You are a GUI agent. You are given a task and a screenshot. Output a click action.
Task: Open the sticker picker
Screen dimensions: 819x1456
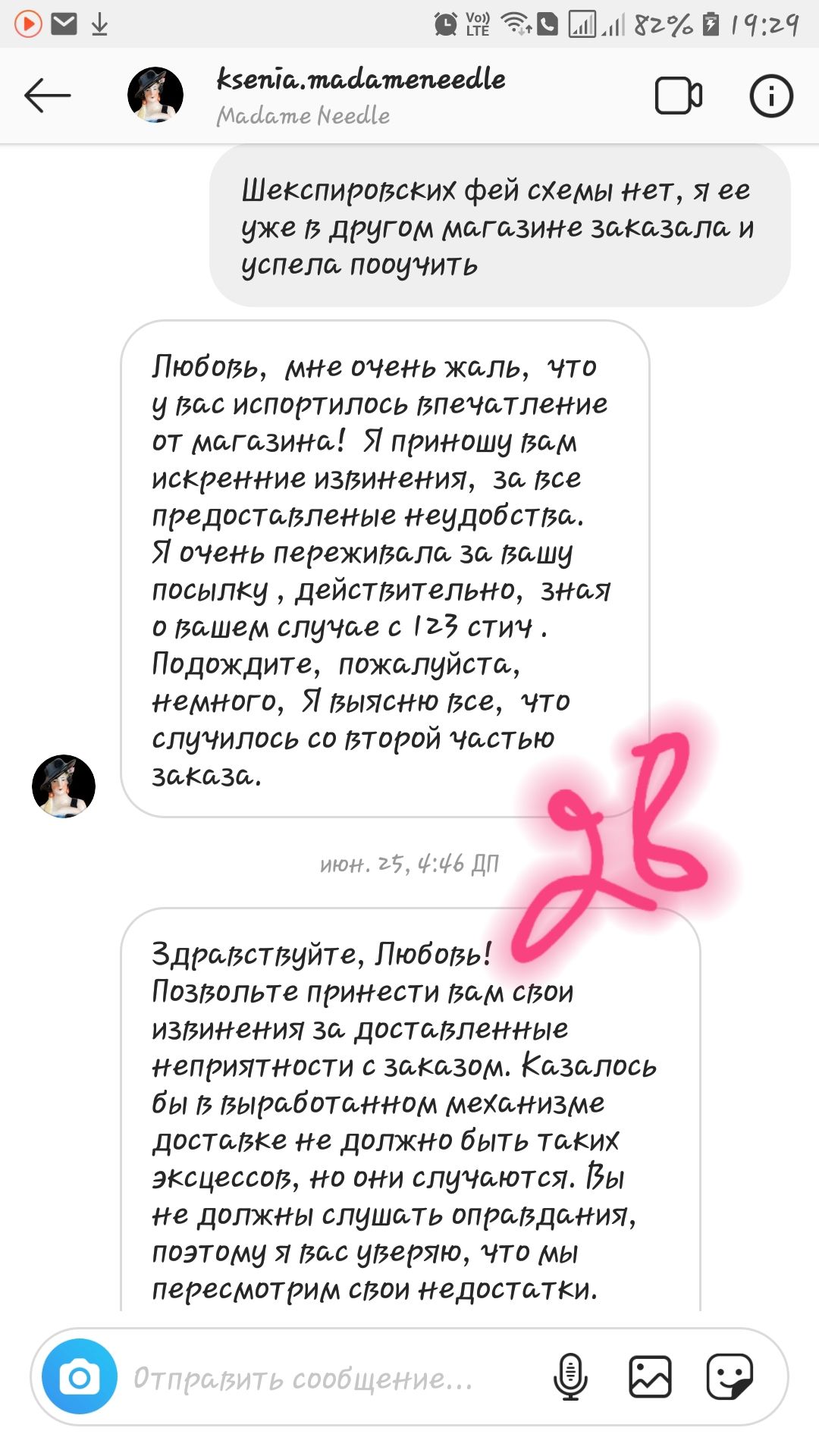click(729, 1377)
